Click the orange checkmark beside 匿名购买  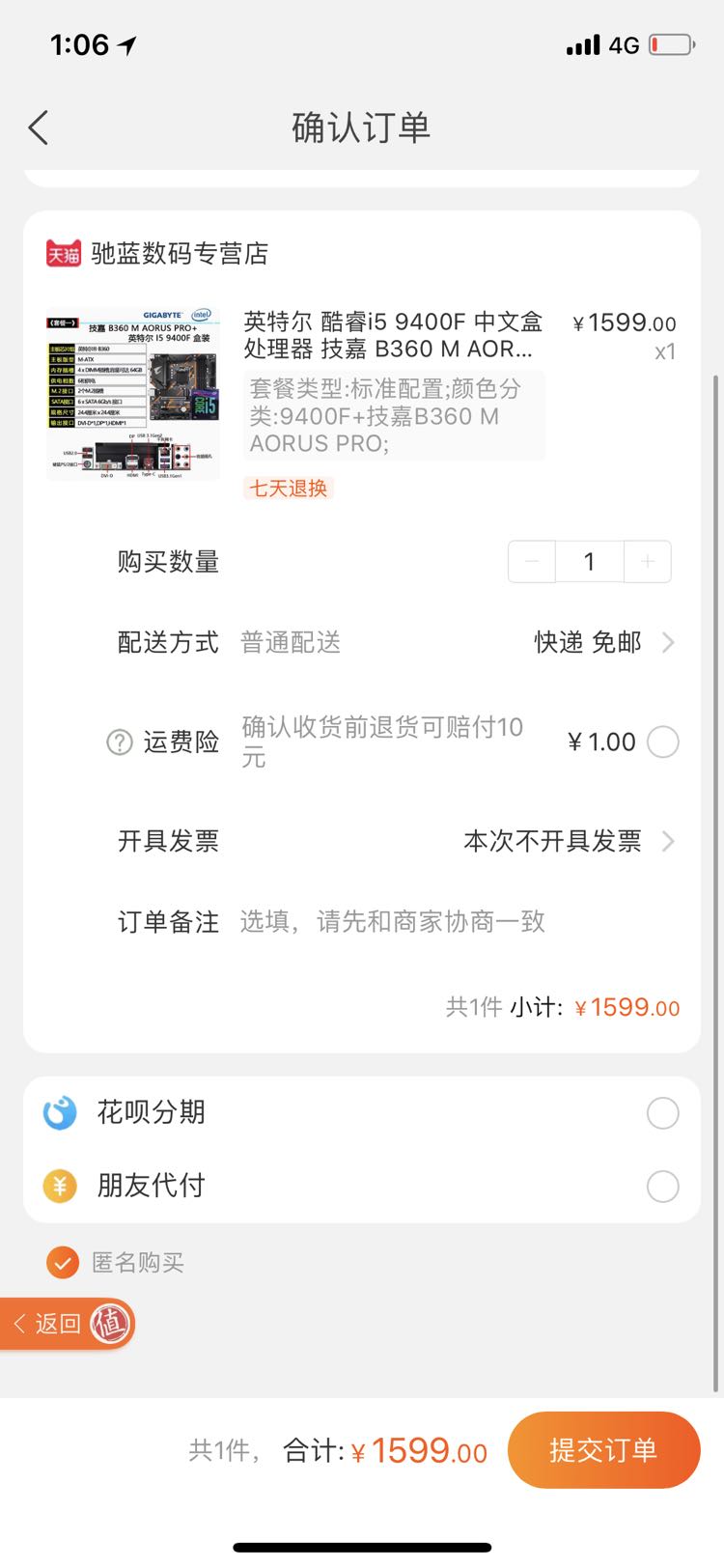[62, 1262]
